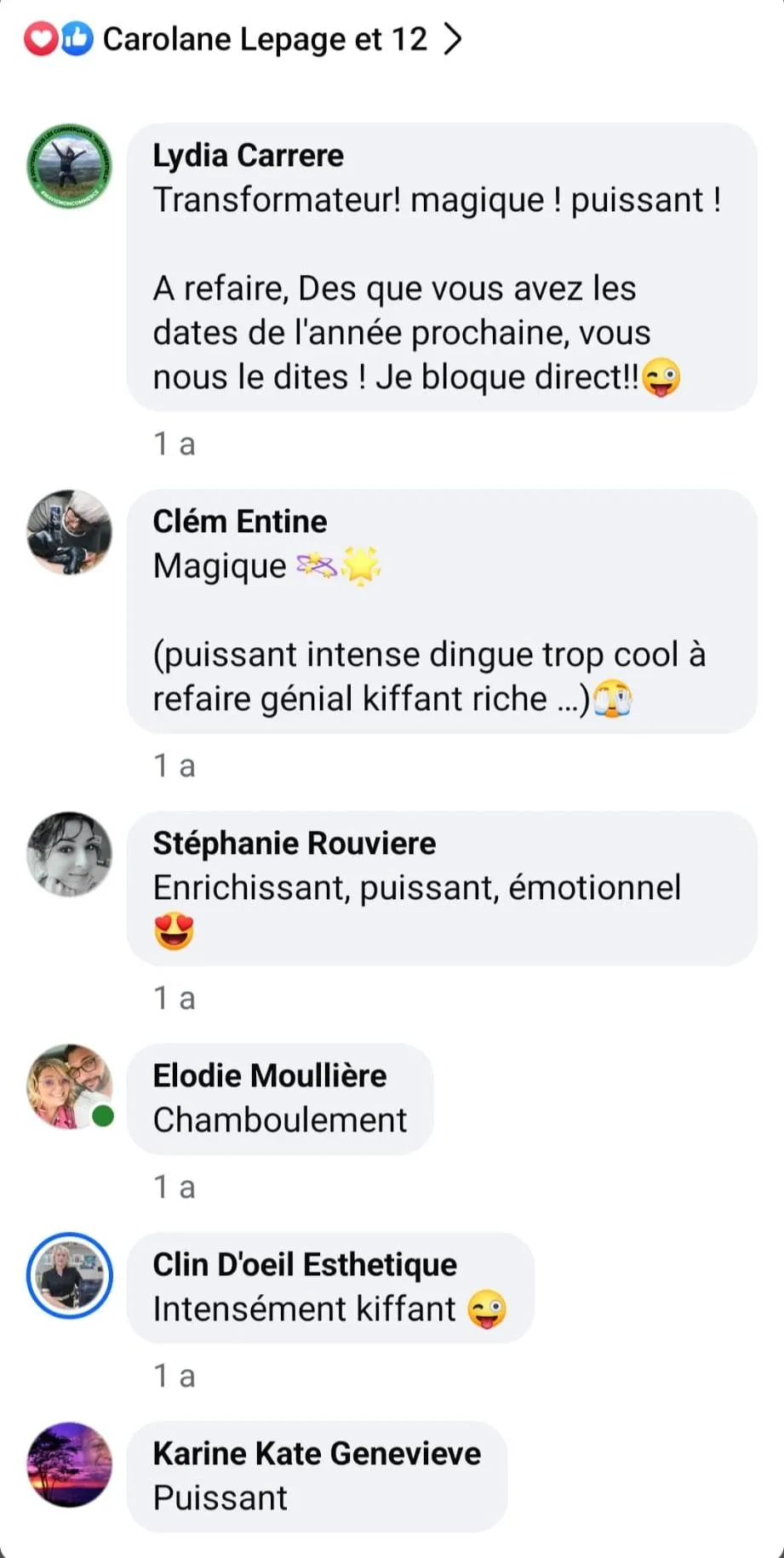Open Clém Entine's profile via name
Image resolution: width=784 pixels, height=1558 pixels.
coord(240,521)
